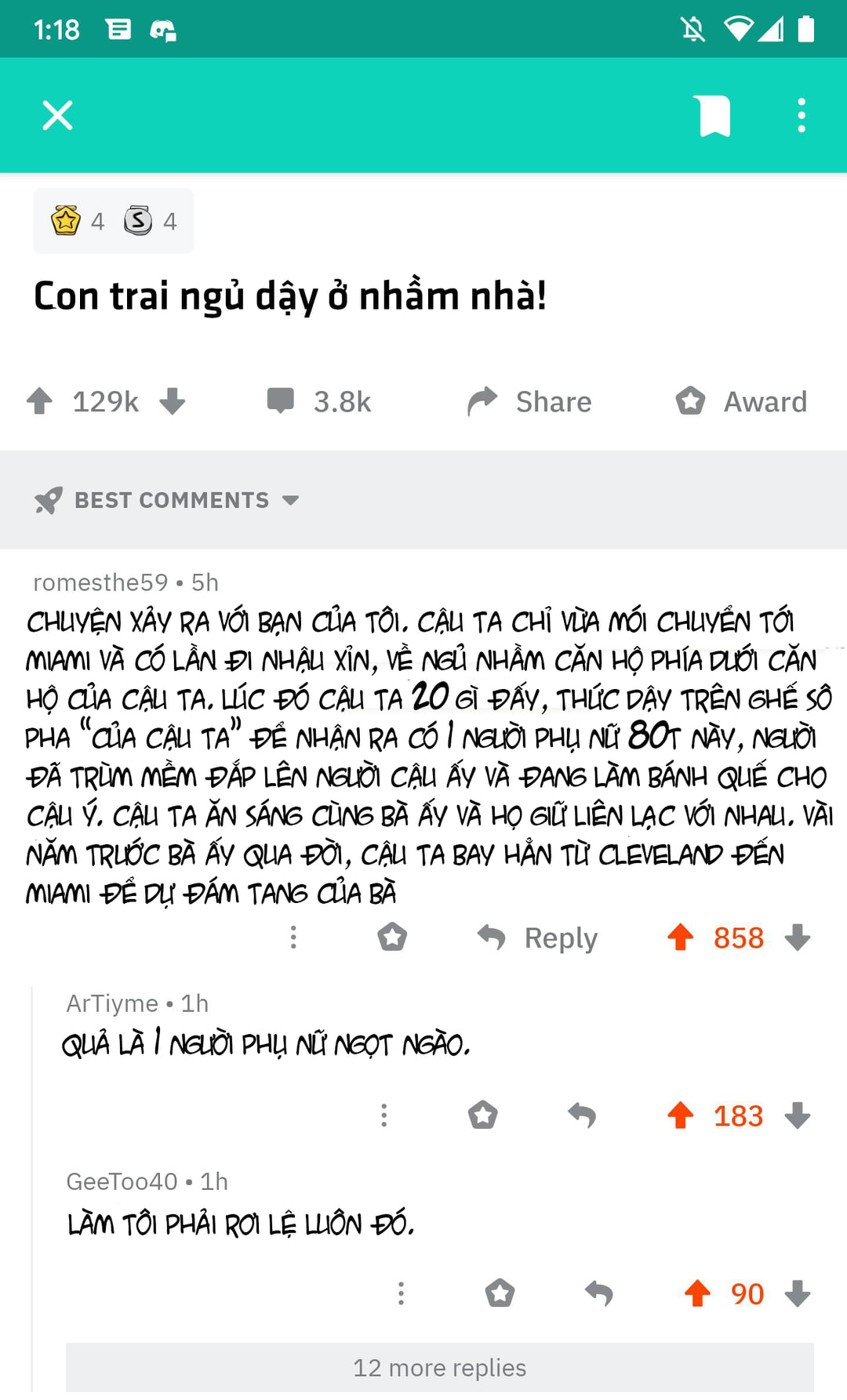Award romesthe59's comment
Screen dimensions: 847x1400
click(392, 938)
